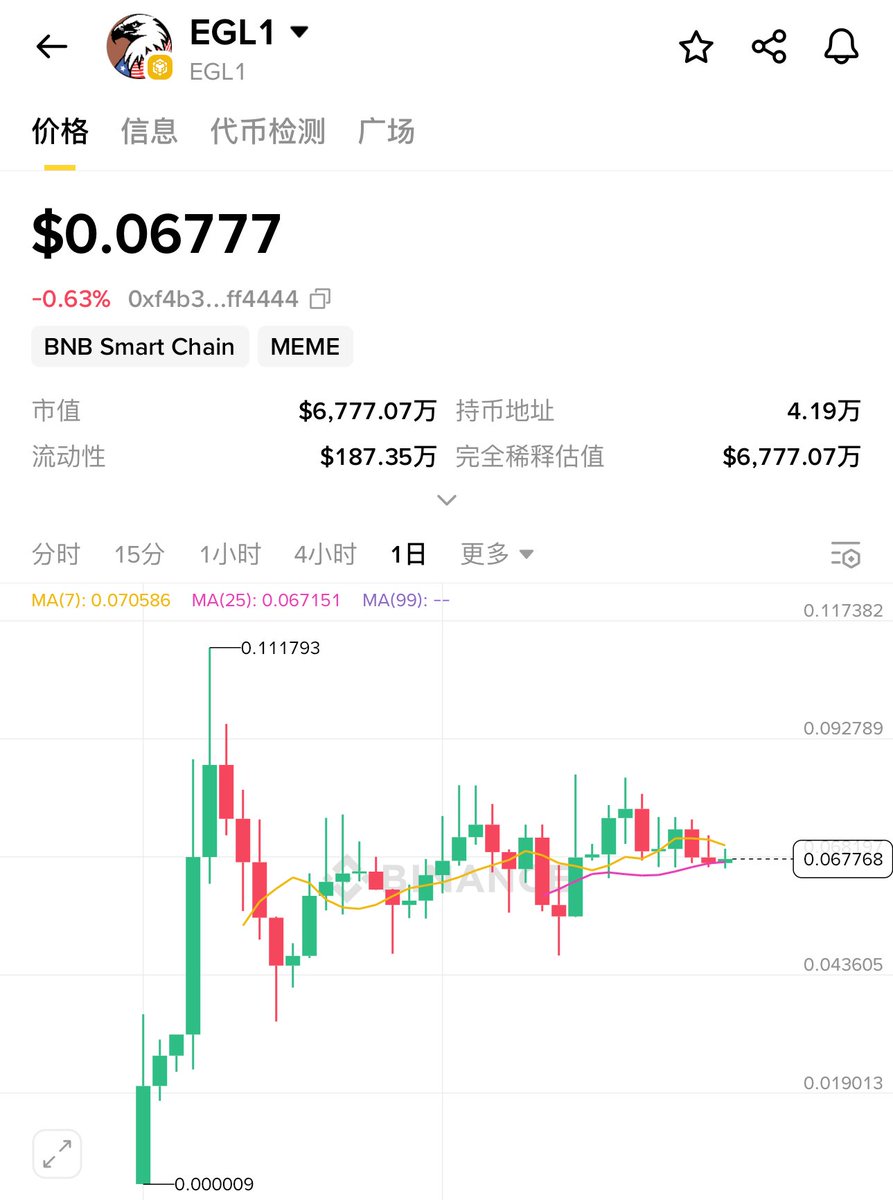Select the 15分 chart interval
Image resolution: width=893 pixels, height=1200 pixels.
click(139, 554)
